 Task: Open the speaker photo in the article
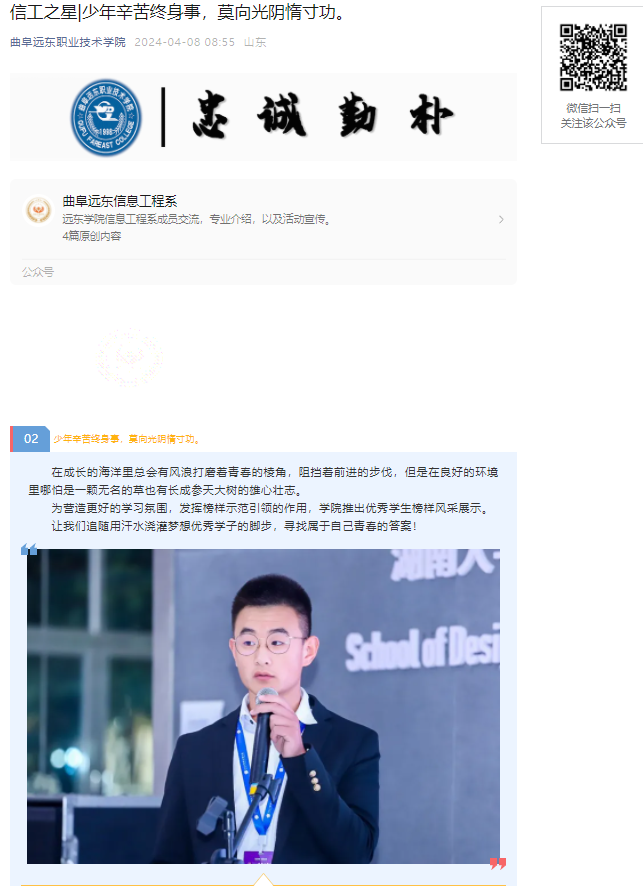pos(263,705)
